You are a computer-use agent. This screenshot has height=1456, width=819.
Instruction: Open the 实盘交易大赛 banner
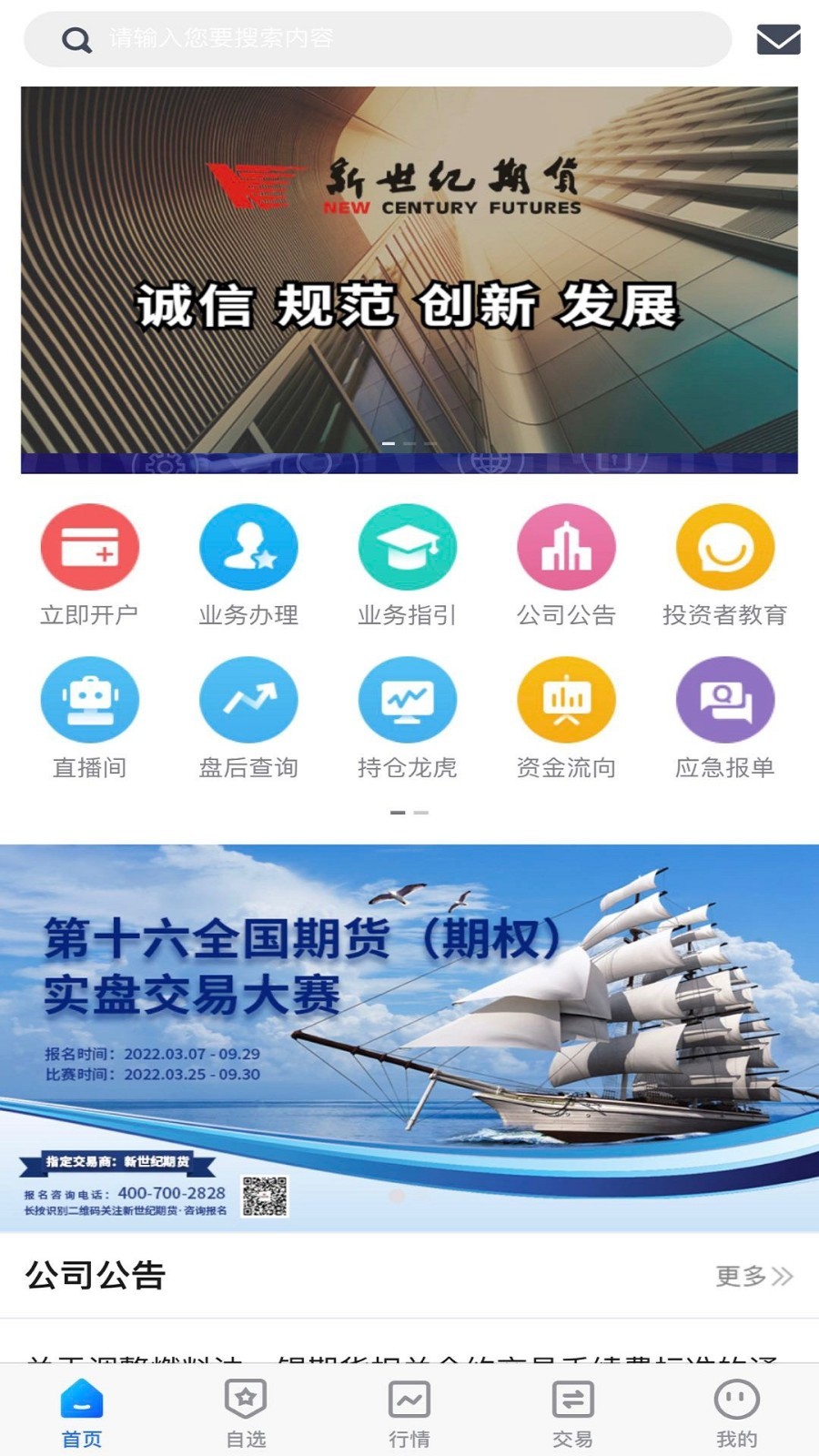409,1037
